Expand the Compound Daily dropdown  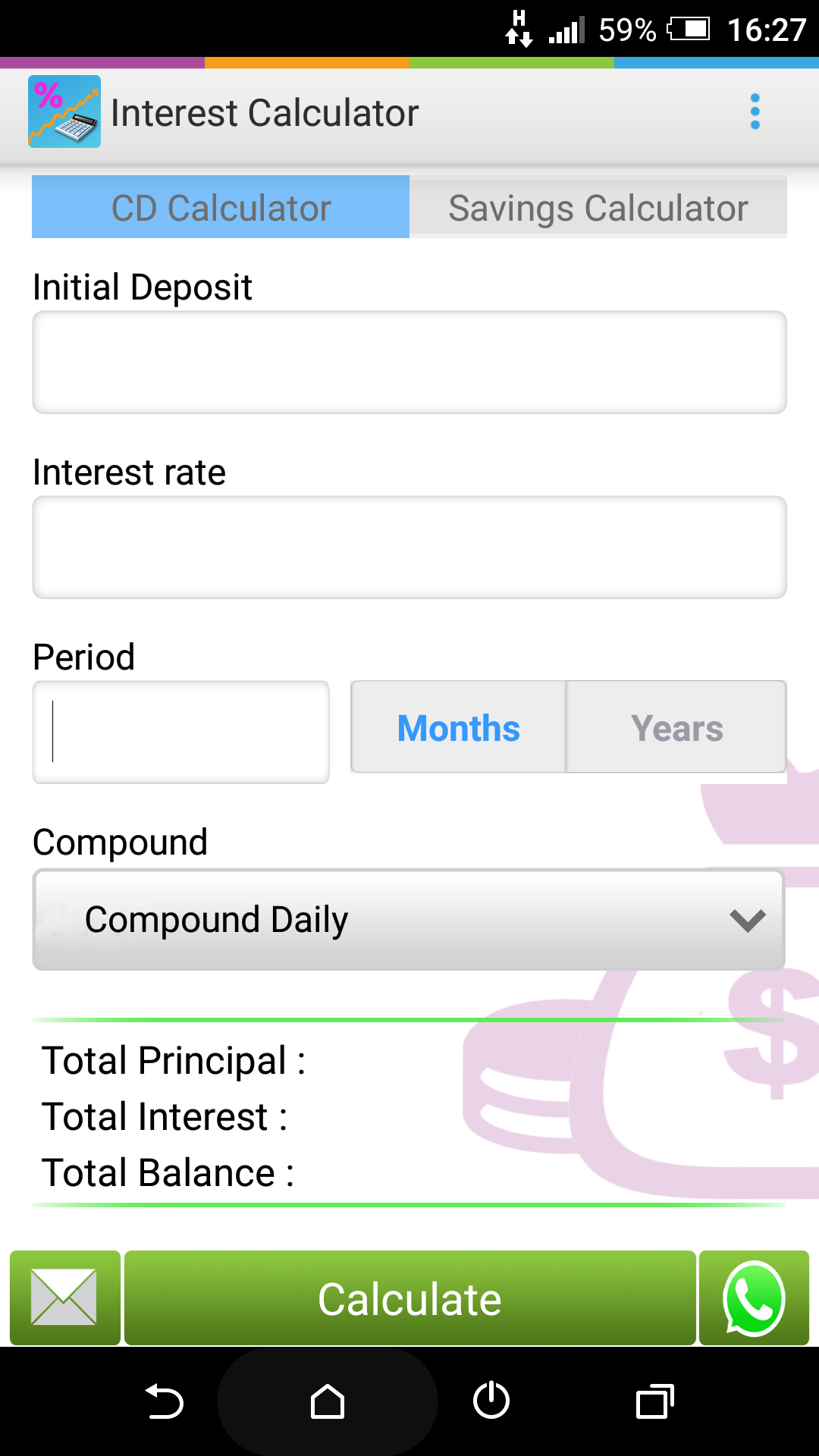(x=409, y=920)
